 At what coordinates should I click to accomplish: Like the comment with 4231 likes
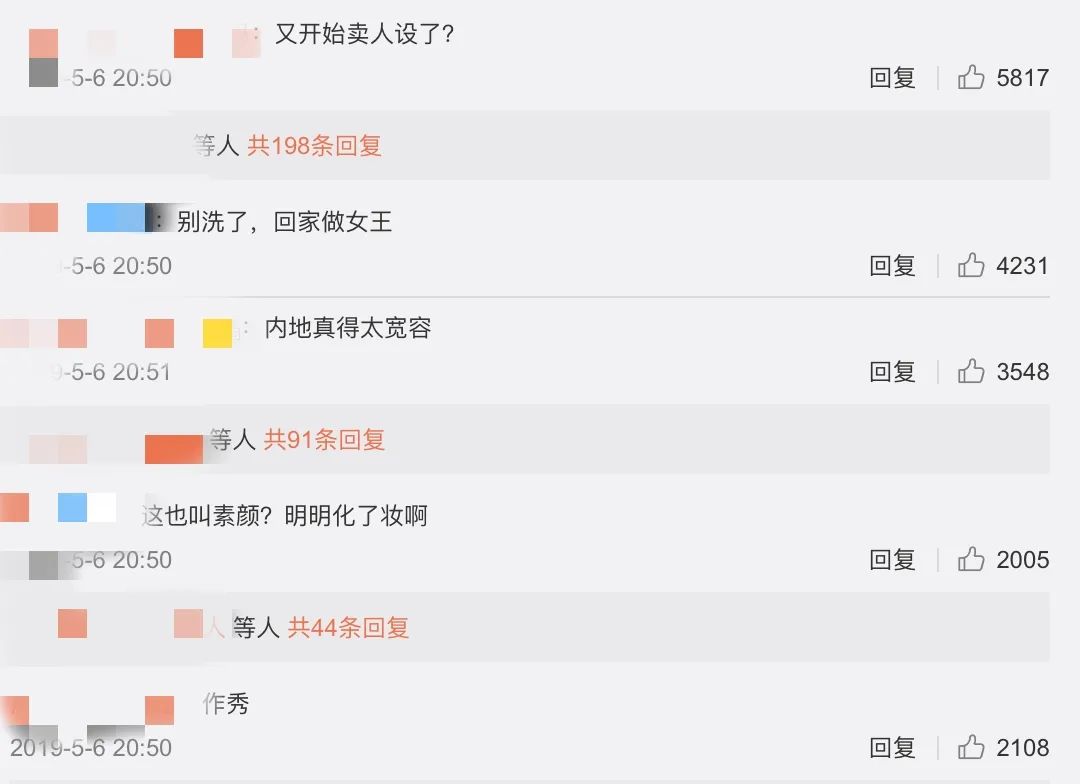tap(971, 266)
